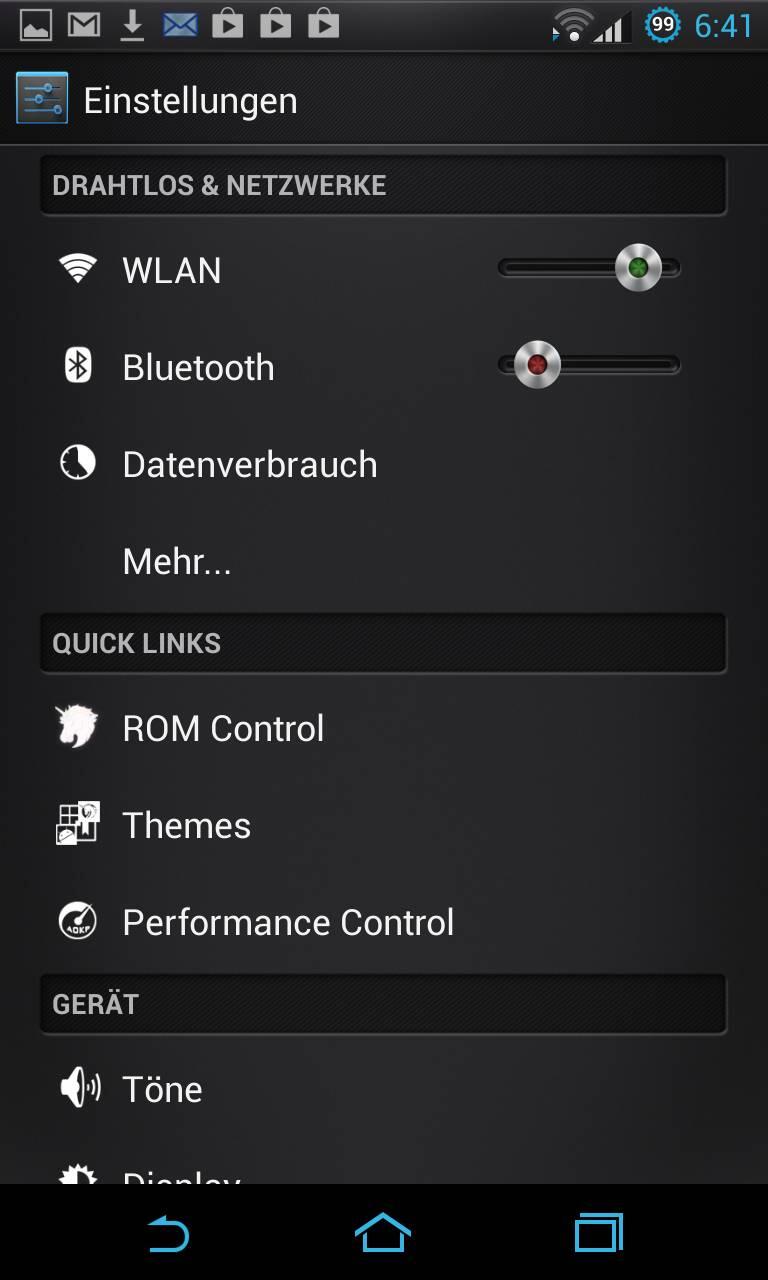This screenshot has height=1280, width=768.
Task: Go back with the navigation bar arrow
Action: point(168,1233)
